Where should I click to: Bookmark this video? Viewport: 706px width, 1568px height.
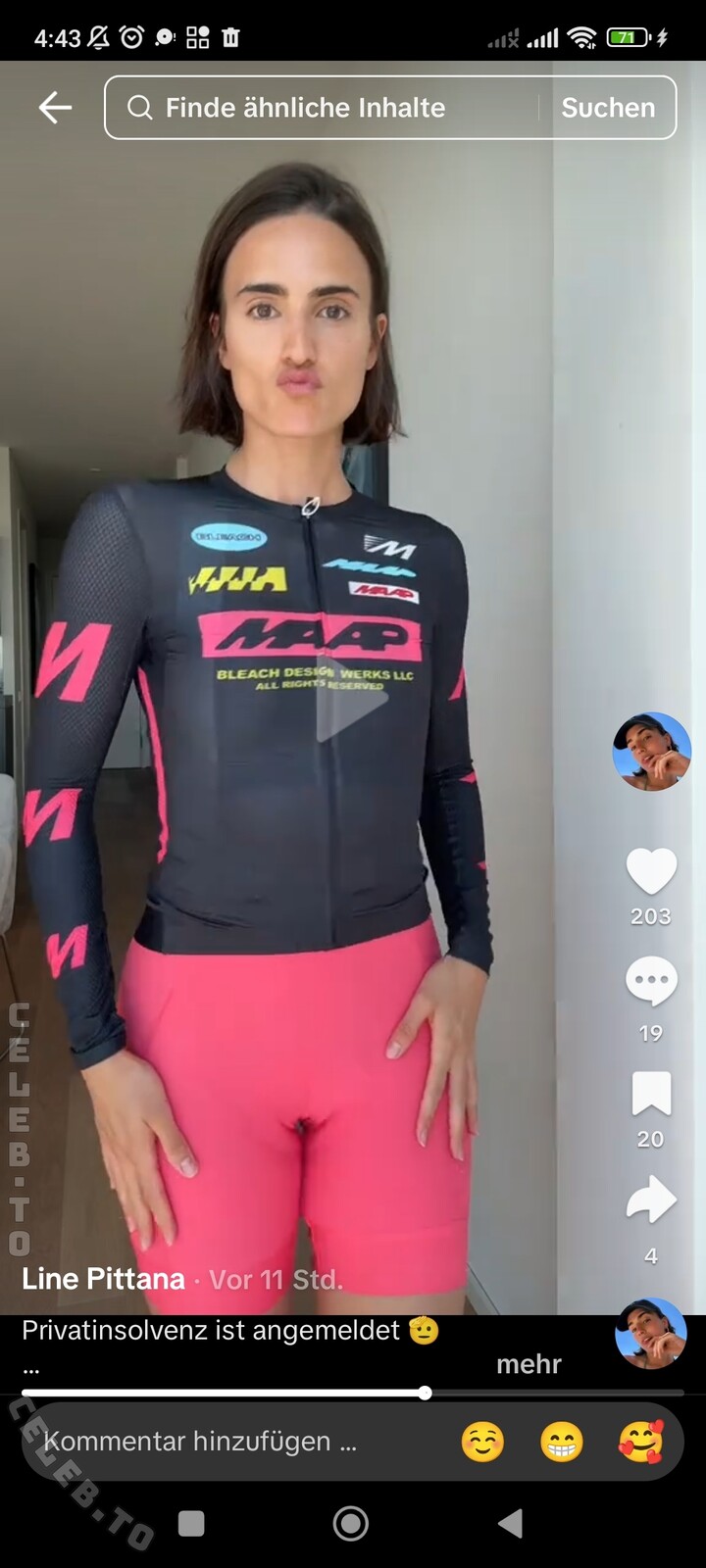tap(651, 1094)
